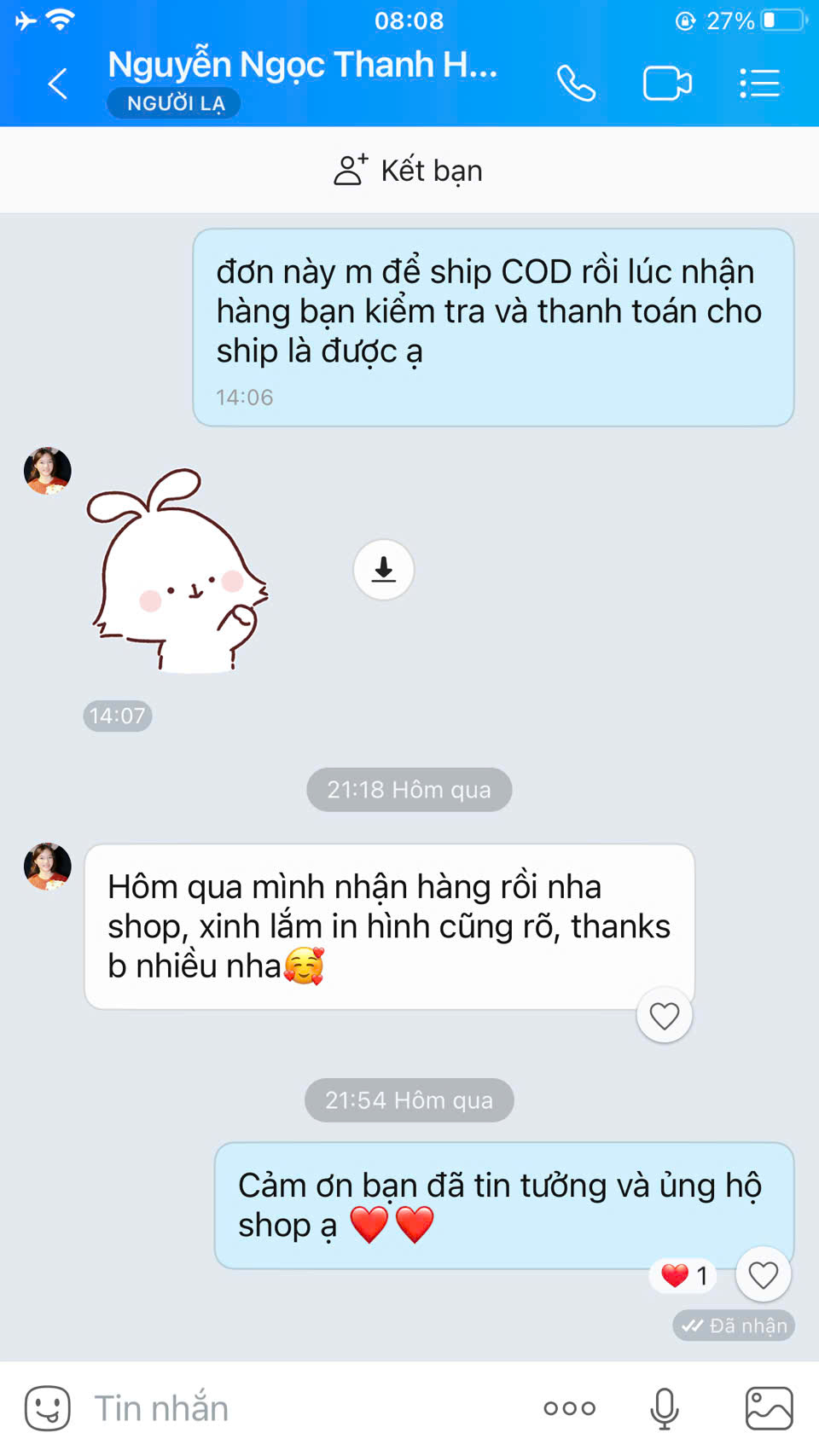This screenshot has height=1456, width=819.
Task: Start a voice call with Nguyễn Ngọc Thanh
Action: tap(576, 84)
